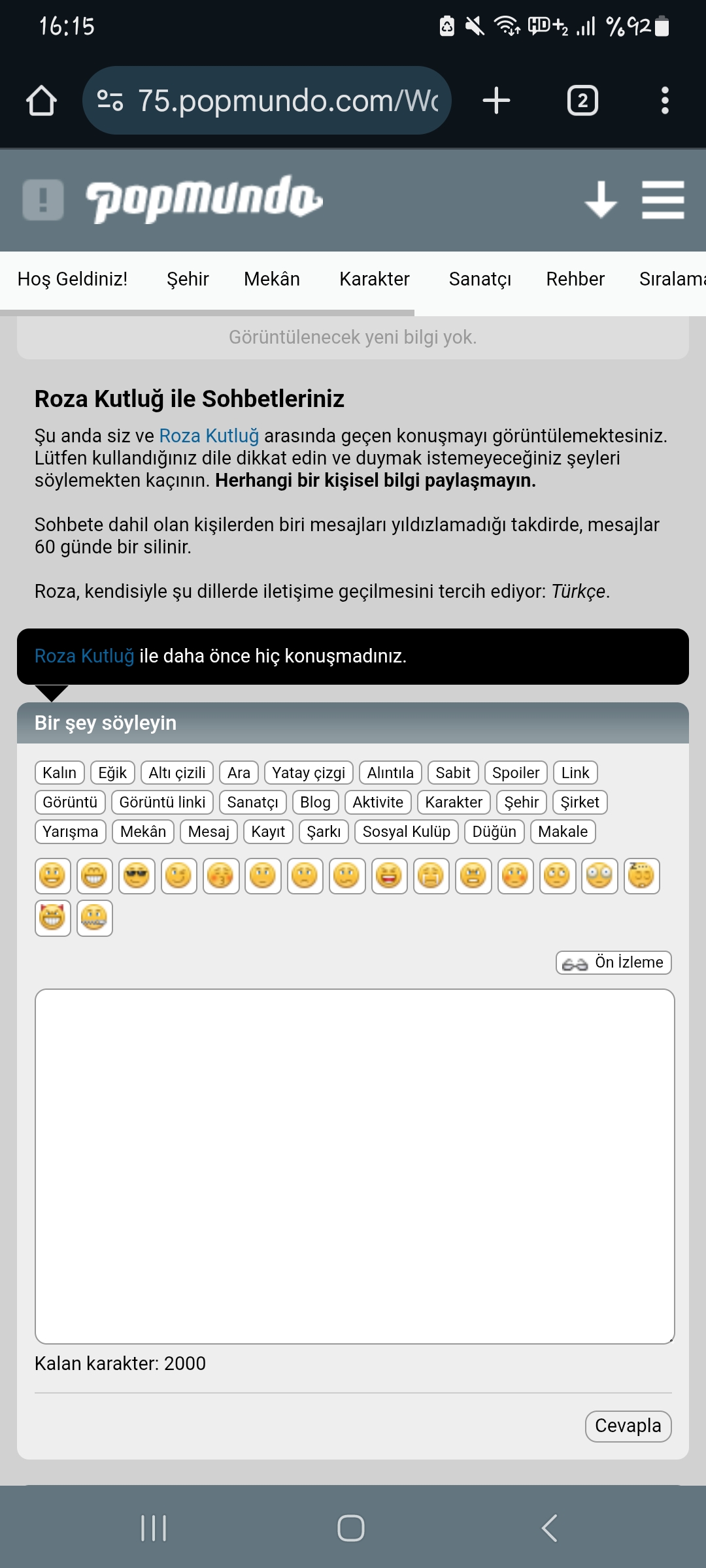This screenshot has height=1568, width=706.
Task: Send the reply with Cevapla
Action: coord(628,1426)
